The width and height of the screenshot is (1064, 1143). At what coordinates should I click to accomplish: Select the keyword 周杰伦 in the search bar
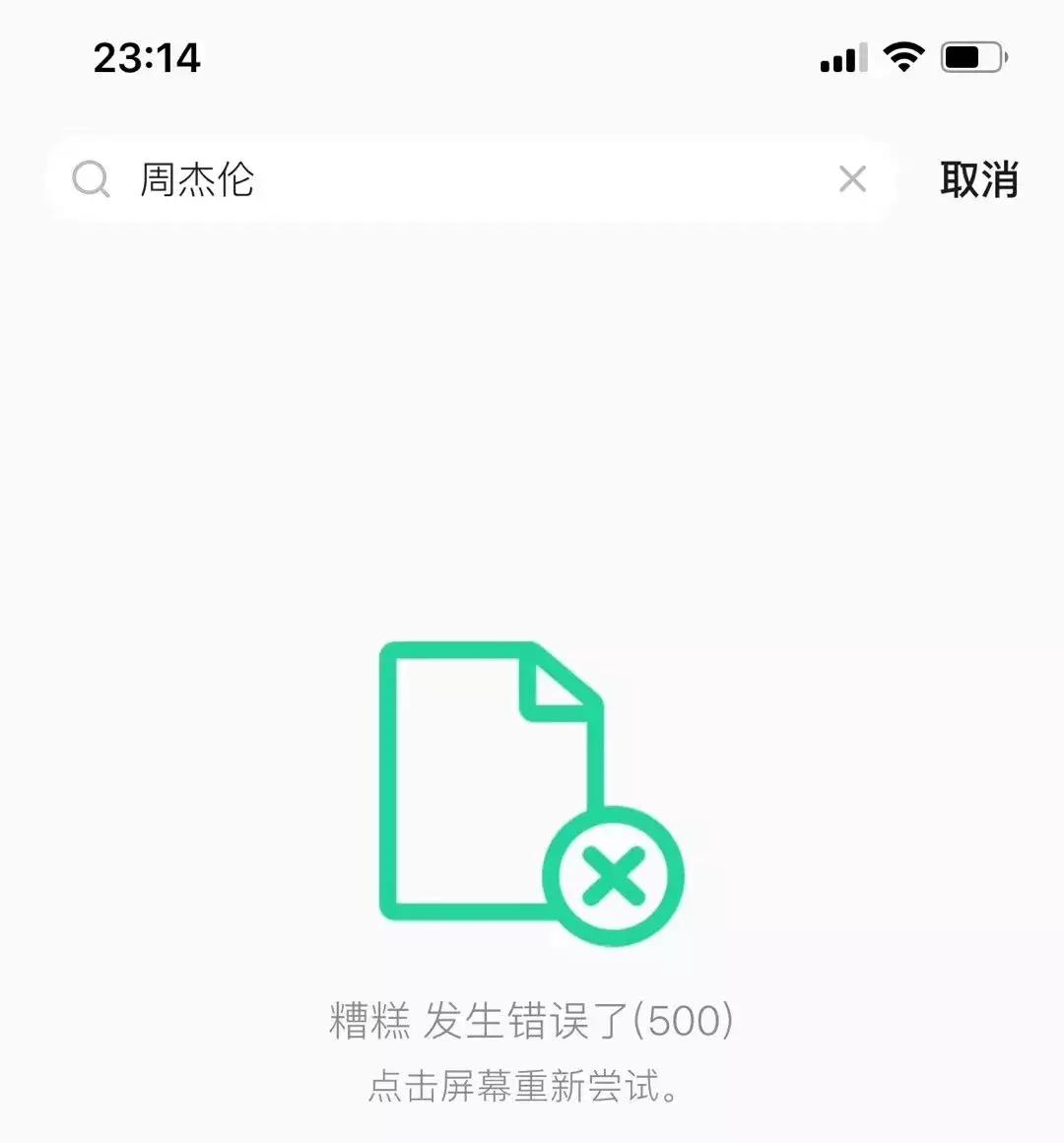click(197, 181)
